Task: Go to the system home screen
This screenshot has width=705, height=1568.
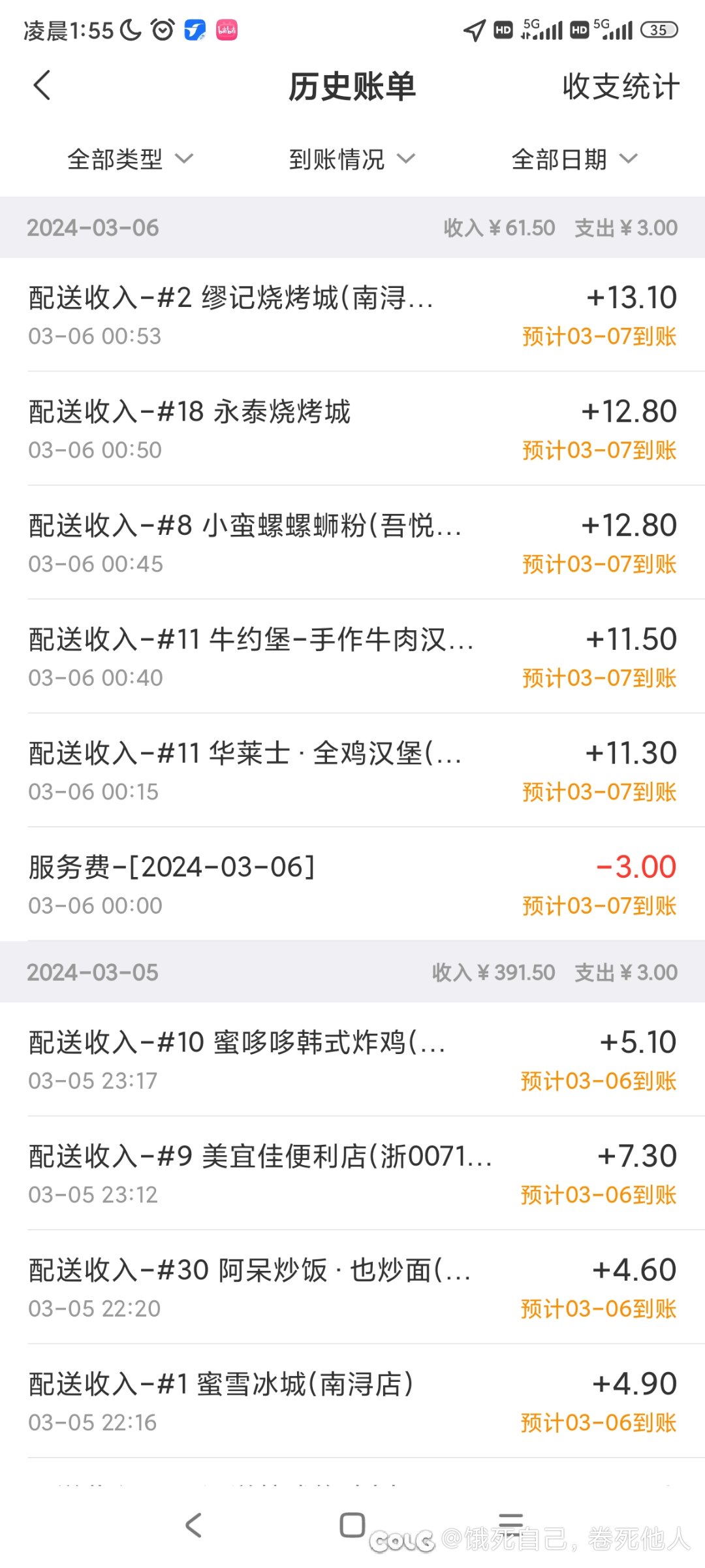Action: coord(352,1526)
